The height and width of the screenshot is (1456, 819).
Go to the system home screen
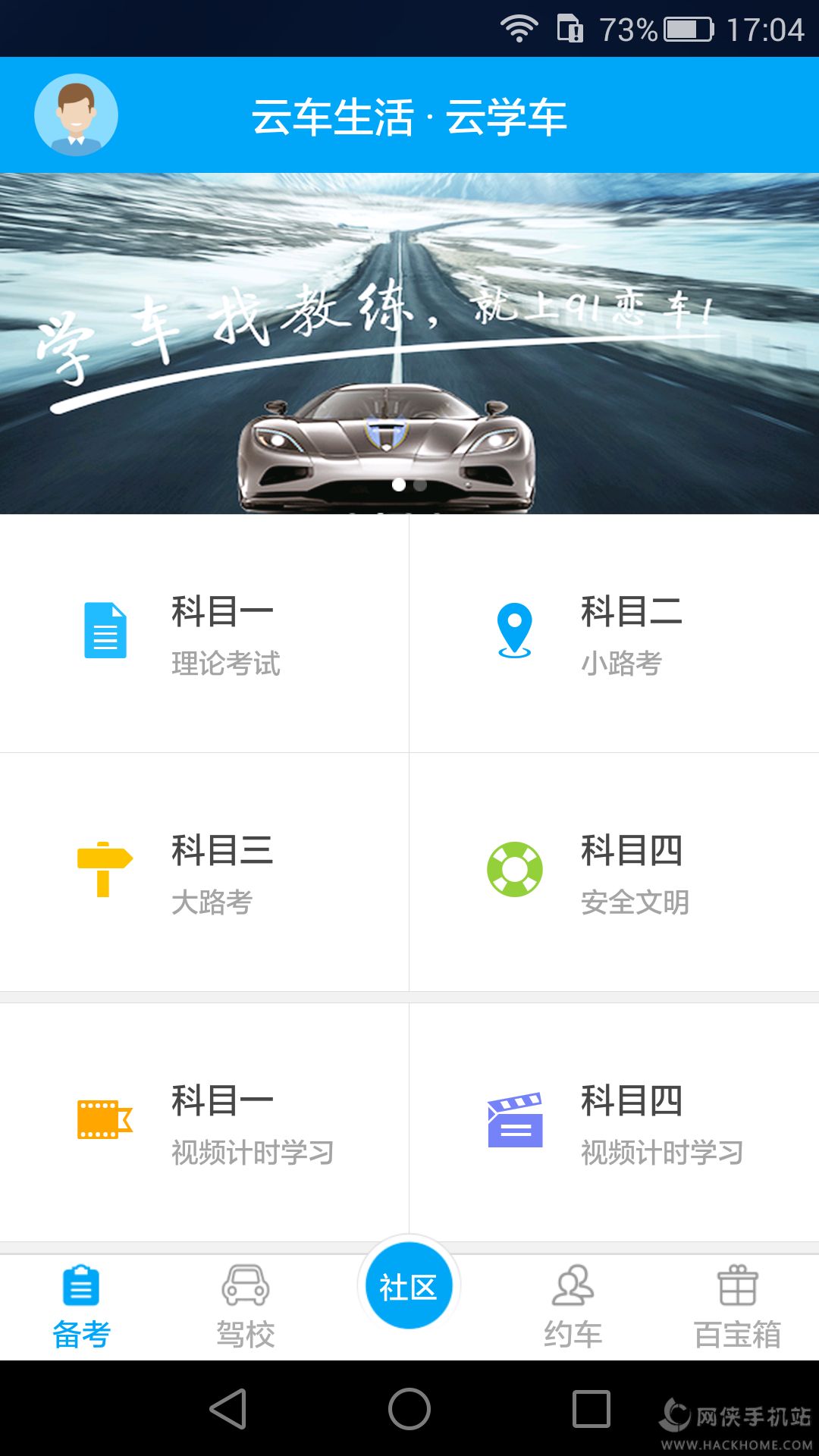pos(409,1409)
